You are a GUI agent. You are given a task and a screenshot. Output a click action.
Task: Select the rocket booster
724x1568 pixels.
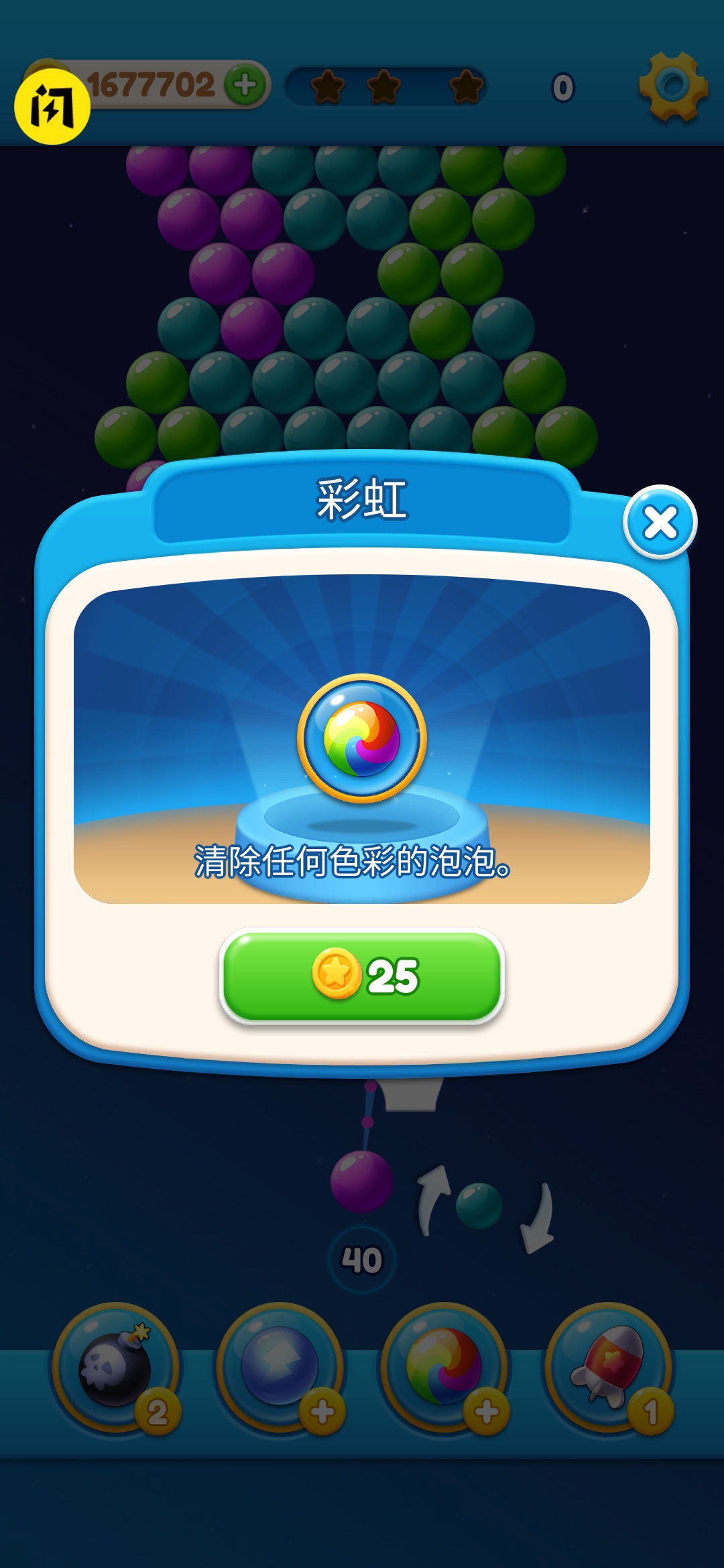click(609, 1367)
